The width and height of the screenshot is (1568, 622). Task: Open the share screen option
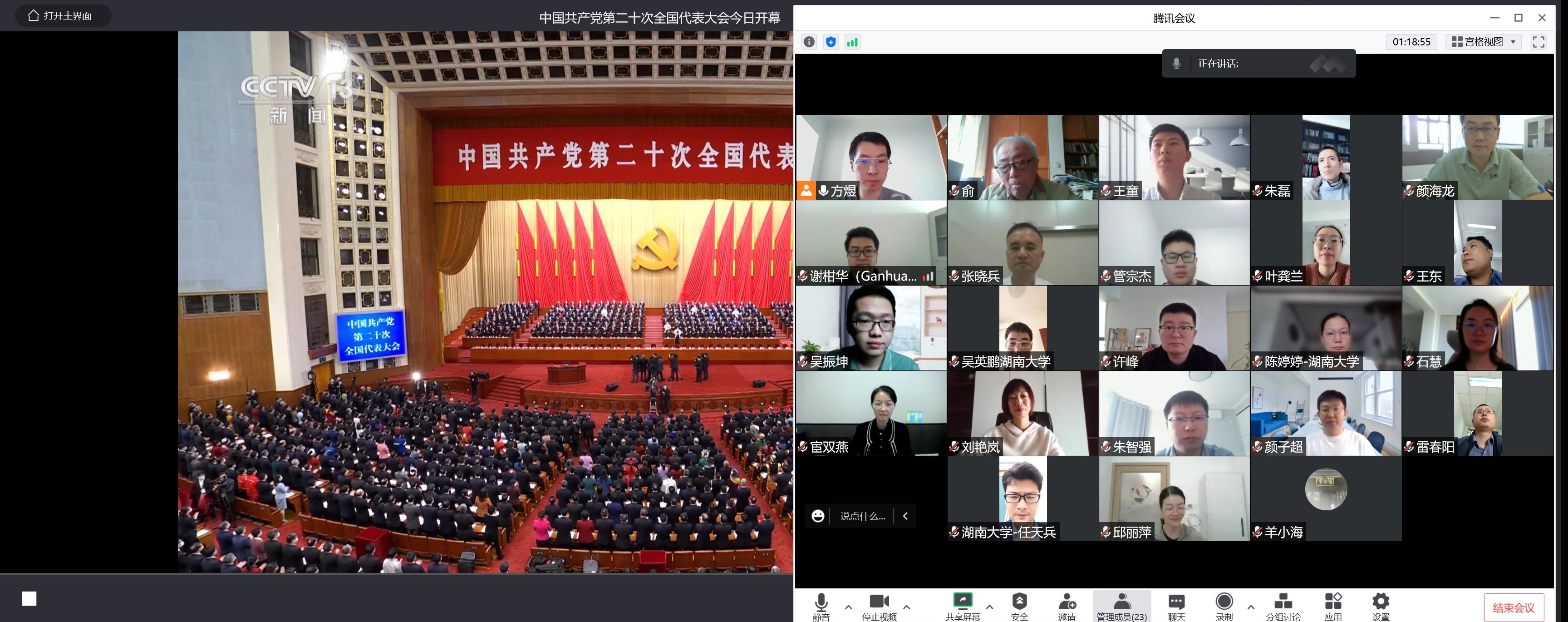pos(962,606)
